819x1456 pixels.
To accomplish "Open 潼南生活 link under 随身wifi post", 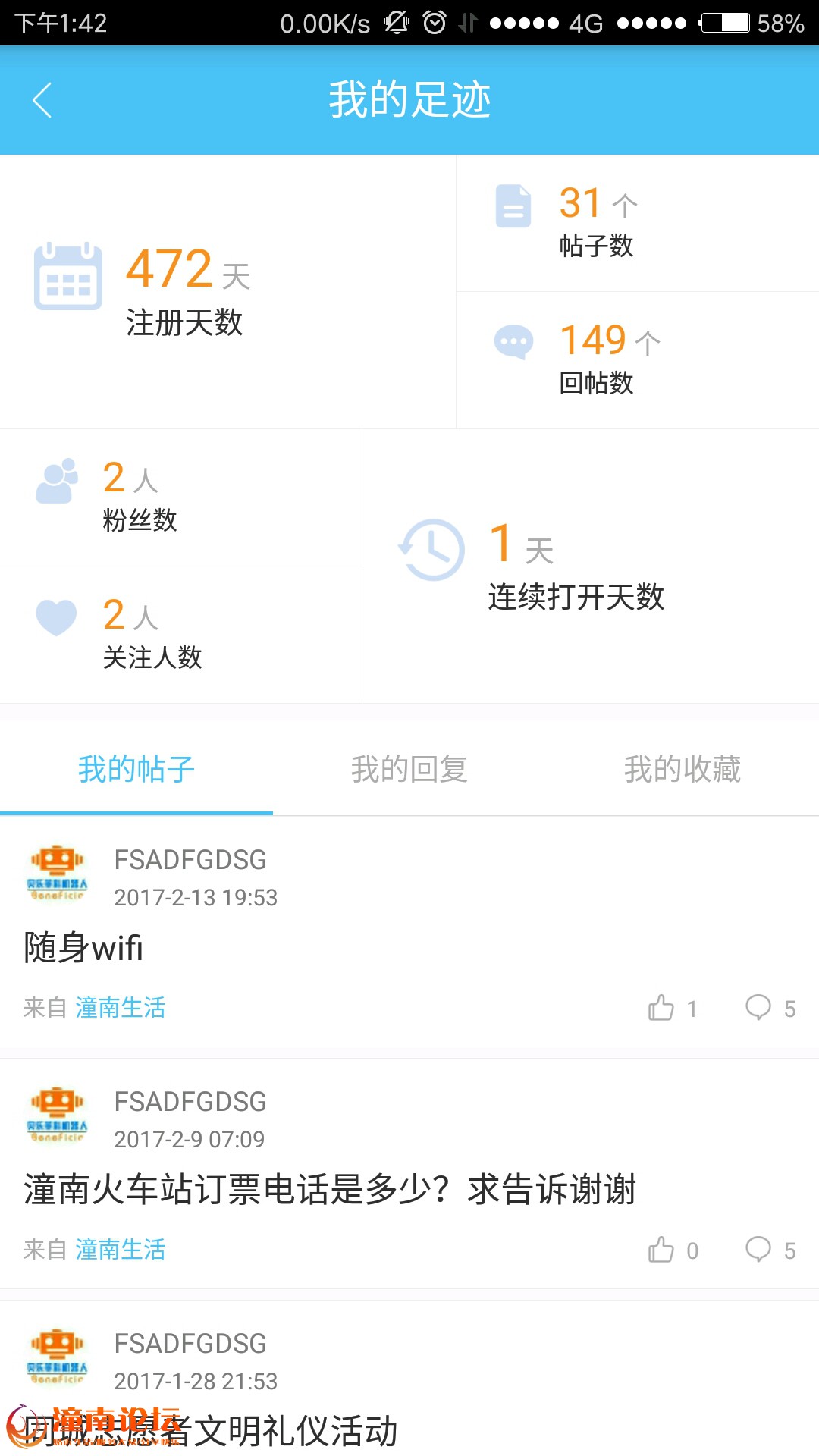I will point(121,1008).
